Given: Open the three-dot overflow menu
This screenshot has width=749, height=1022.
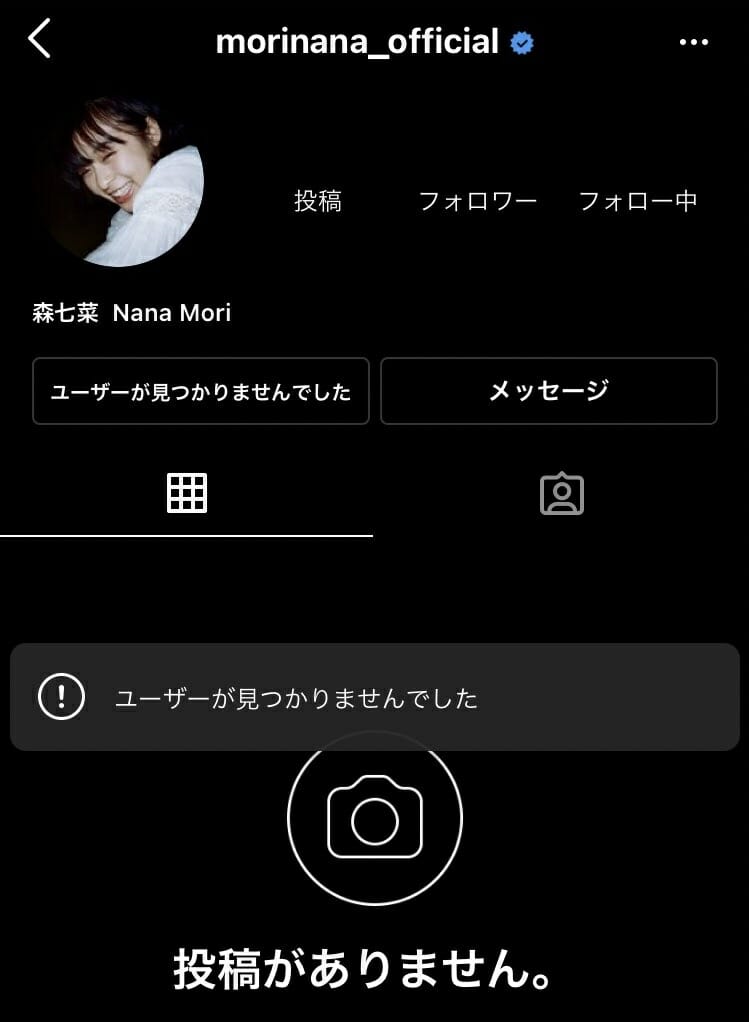Looking at the screenshot, I should point(693,42).
